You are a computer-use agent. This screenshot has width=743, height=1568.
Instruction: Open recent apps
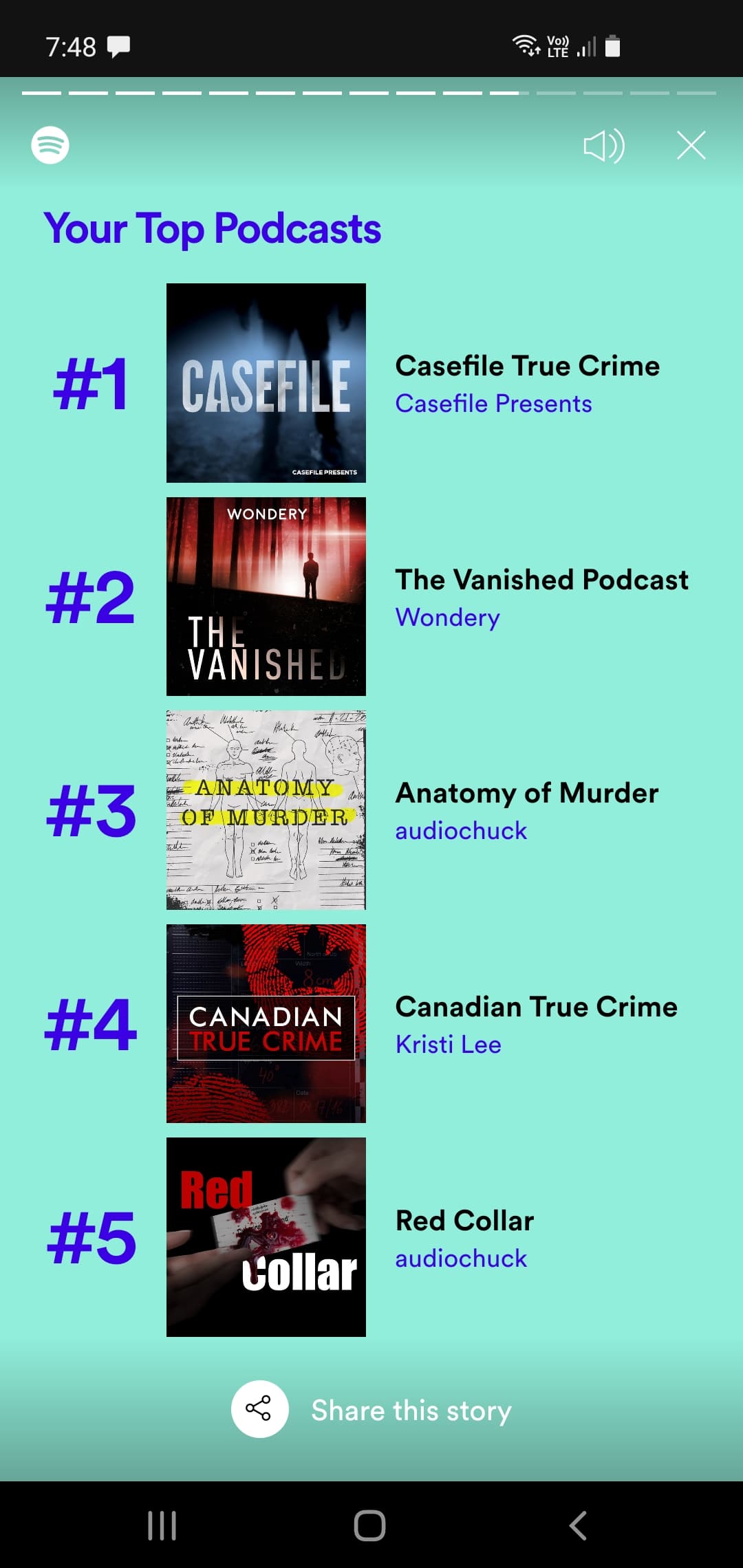[x=162, y=1525]
